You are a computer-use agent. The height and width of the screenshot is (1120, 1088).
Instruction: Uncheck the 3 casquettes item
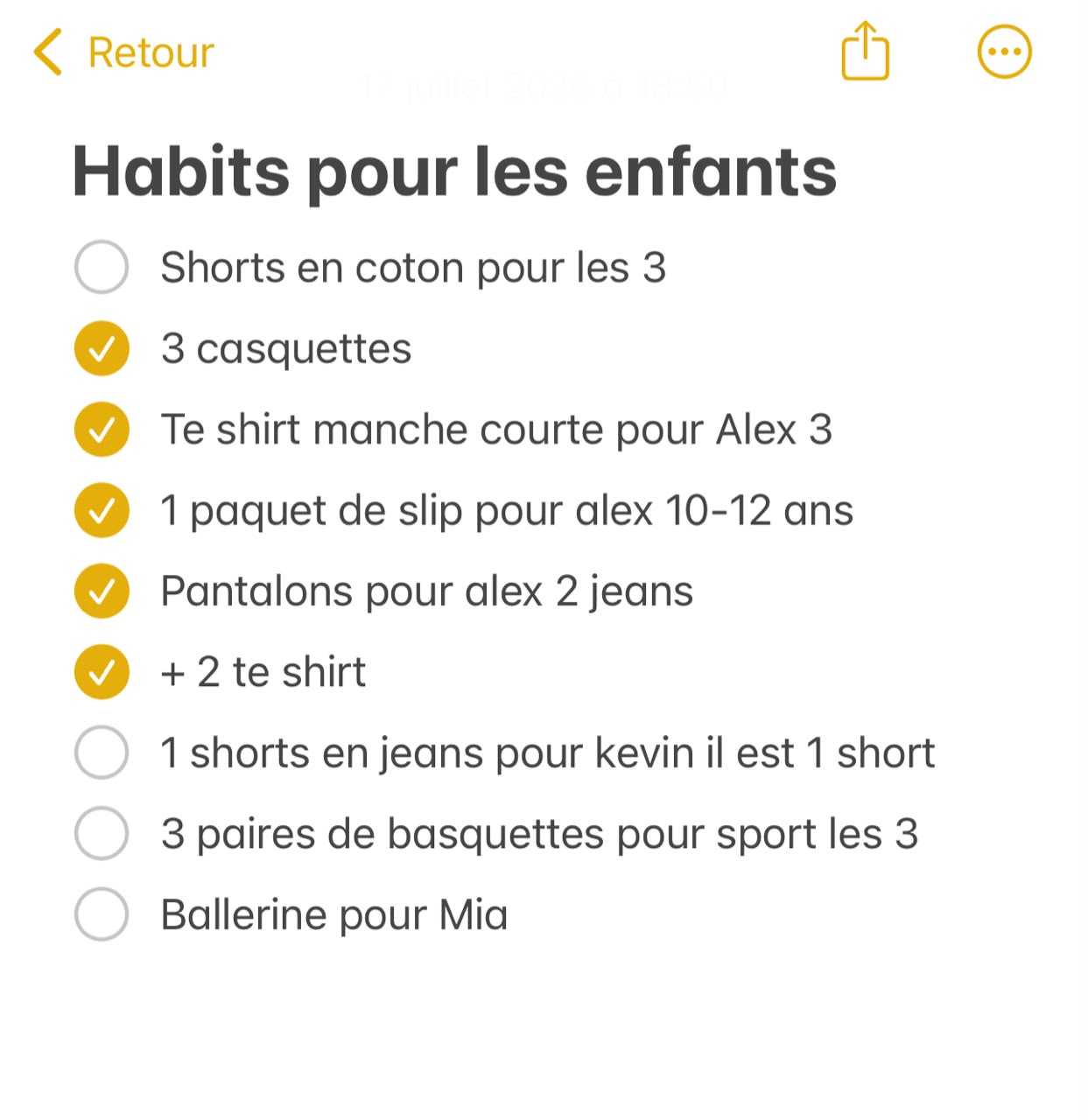[102, 348]
